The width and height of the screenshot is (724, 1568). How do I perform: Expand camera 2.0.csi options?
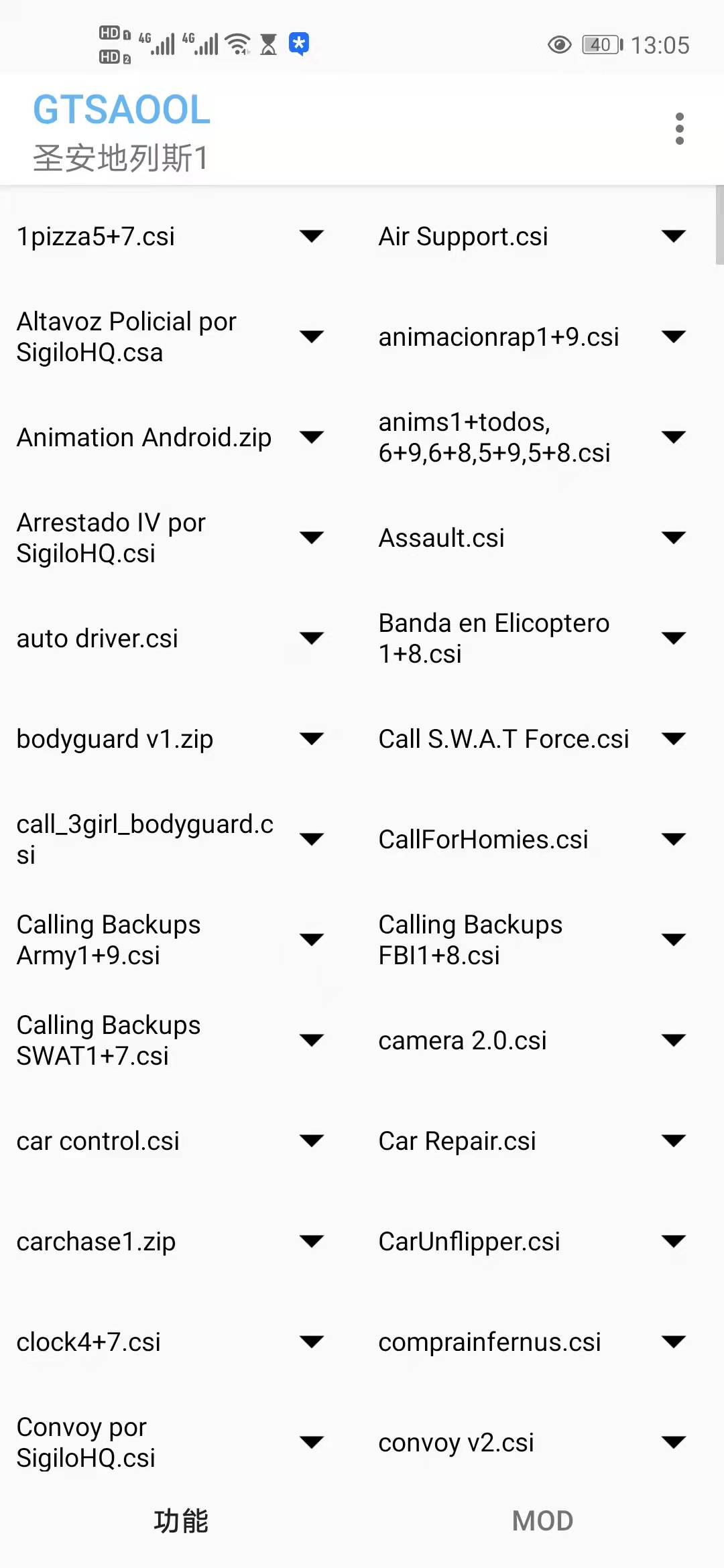pos(673,1040)
